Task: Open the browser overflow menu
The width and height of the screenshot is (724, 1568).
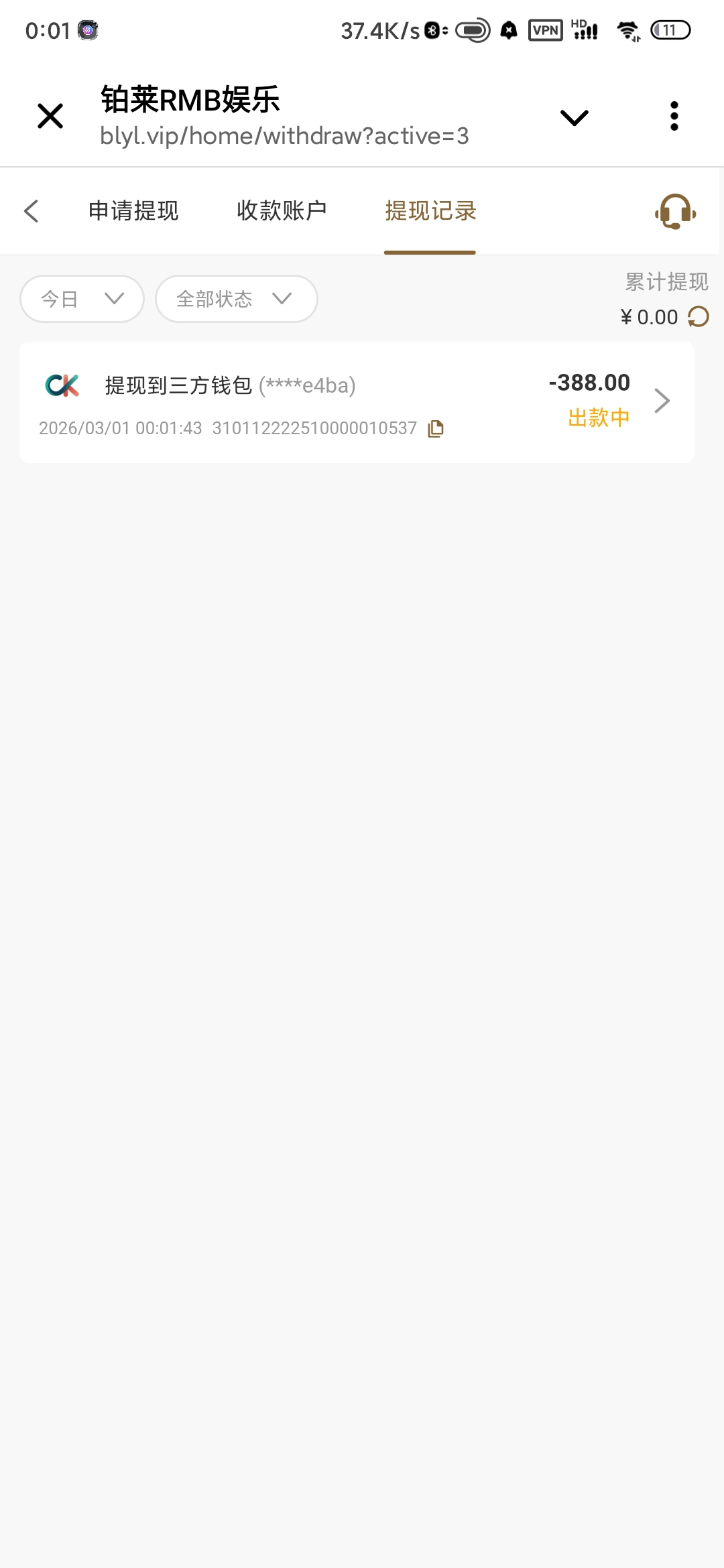Action: click(674, 116)
